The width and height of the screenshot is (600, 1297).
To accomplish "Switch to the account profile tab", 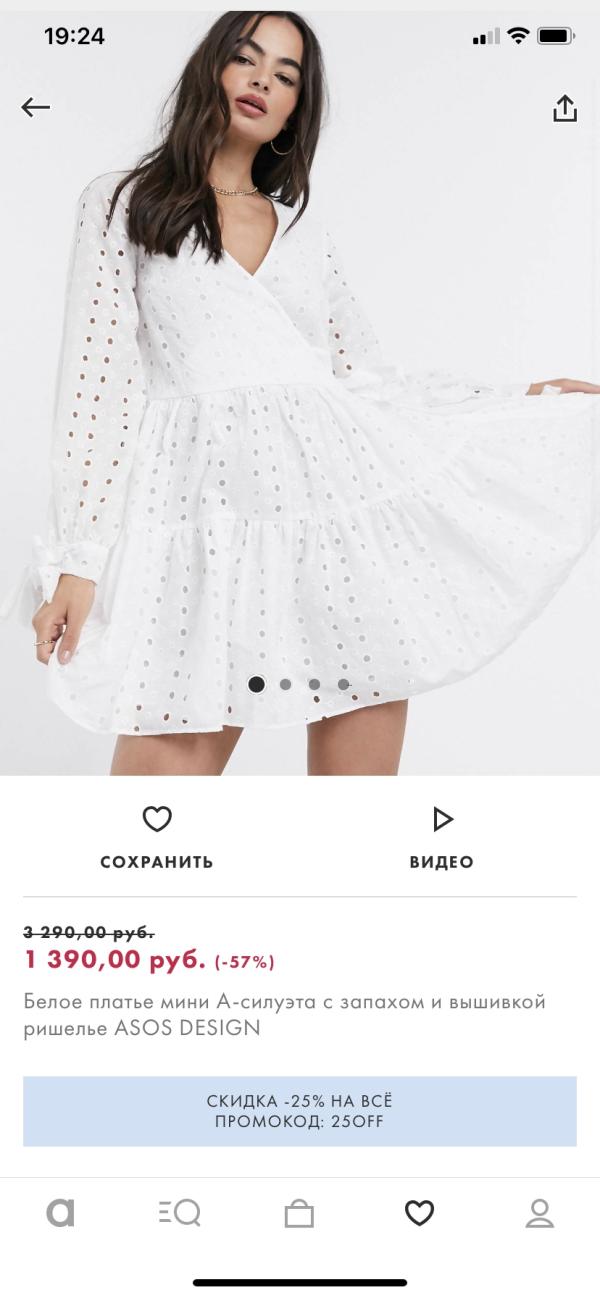I will (540, 1213).
